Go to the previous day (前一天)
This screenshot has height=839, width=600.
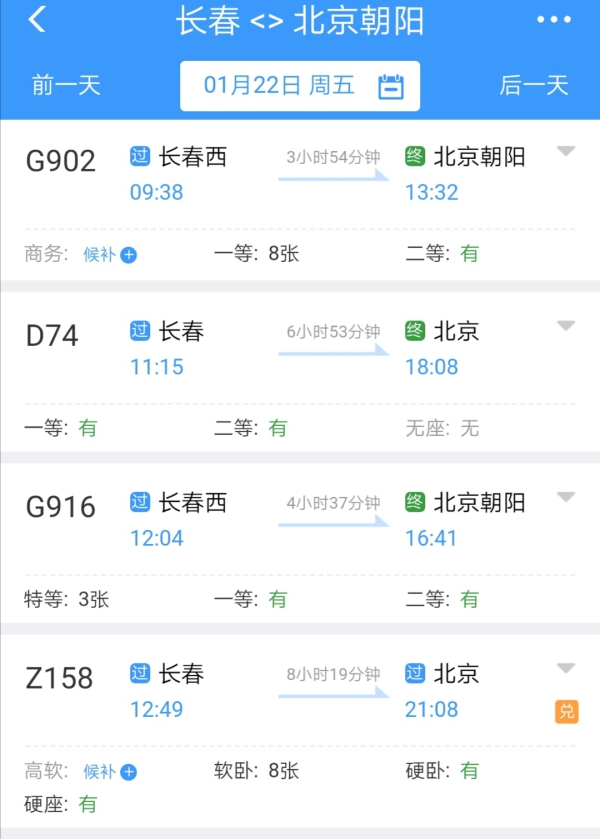tap(66, 85)
